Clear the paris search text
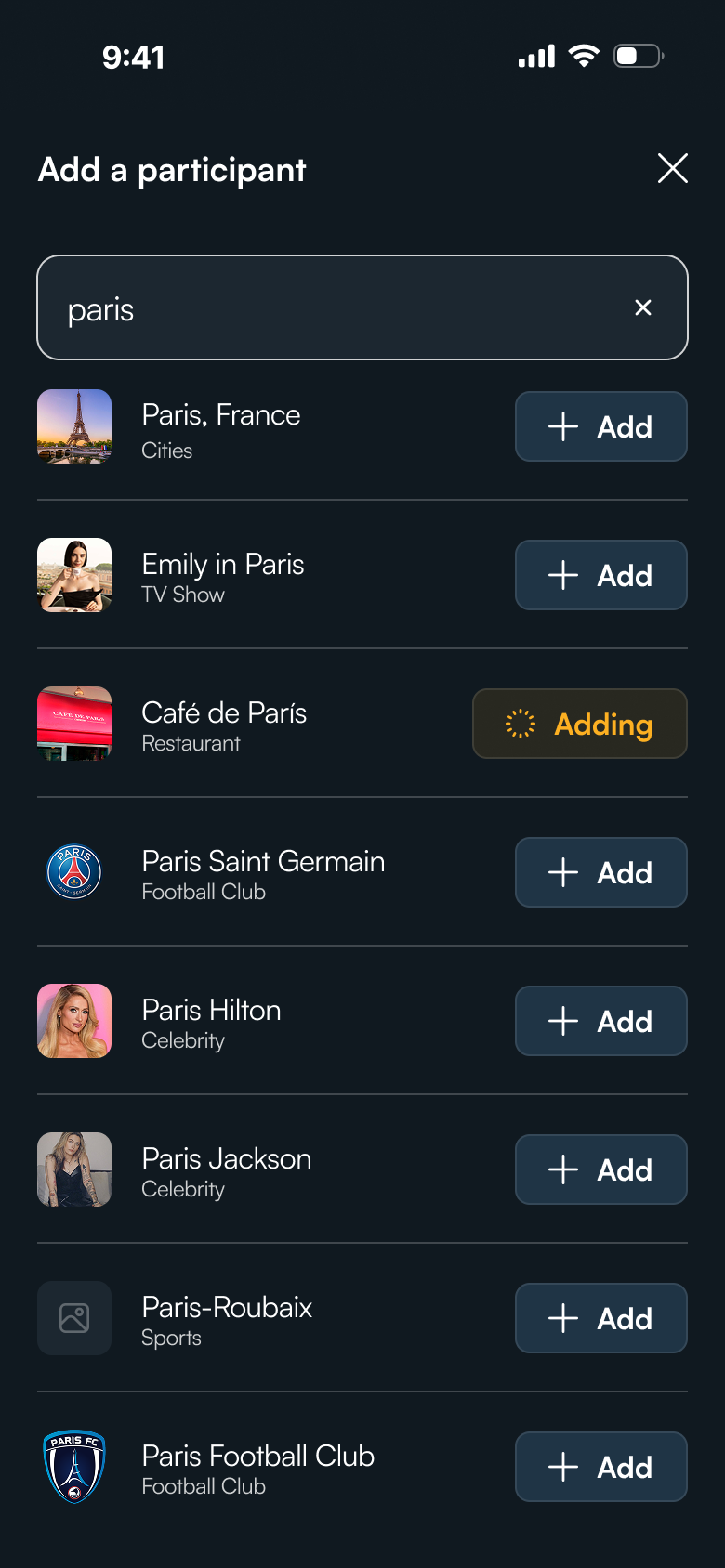 642,307
